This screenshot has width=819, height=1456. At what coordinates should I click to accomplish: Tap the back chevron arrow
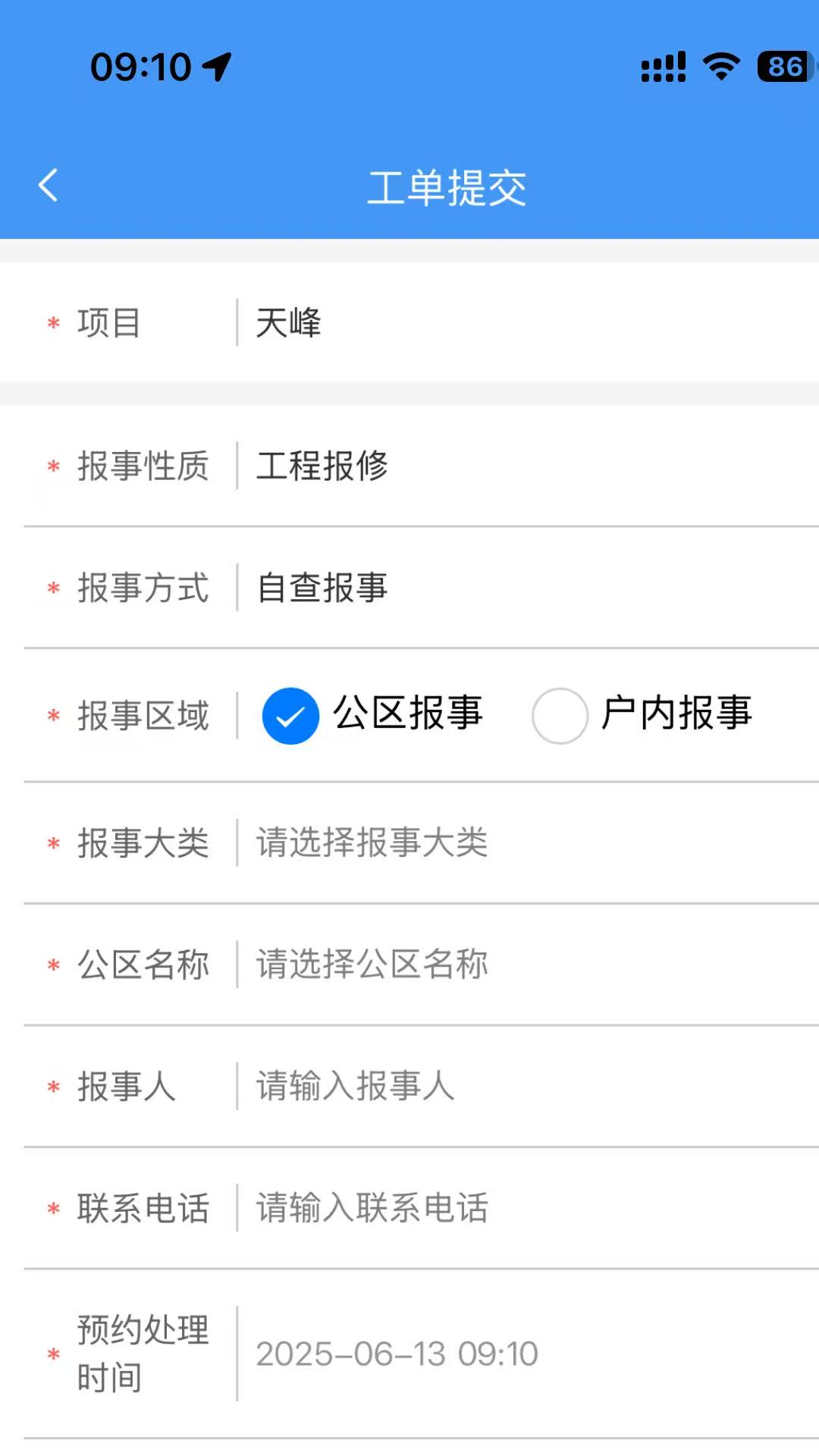48,184
